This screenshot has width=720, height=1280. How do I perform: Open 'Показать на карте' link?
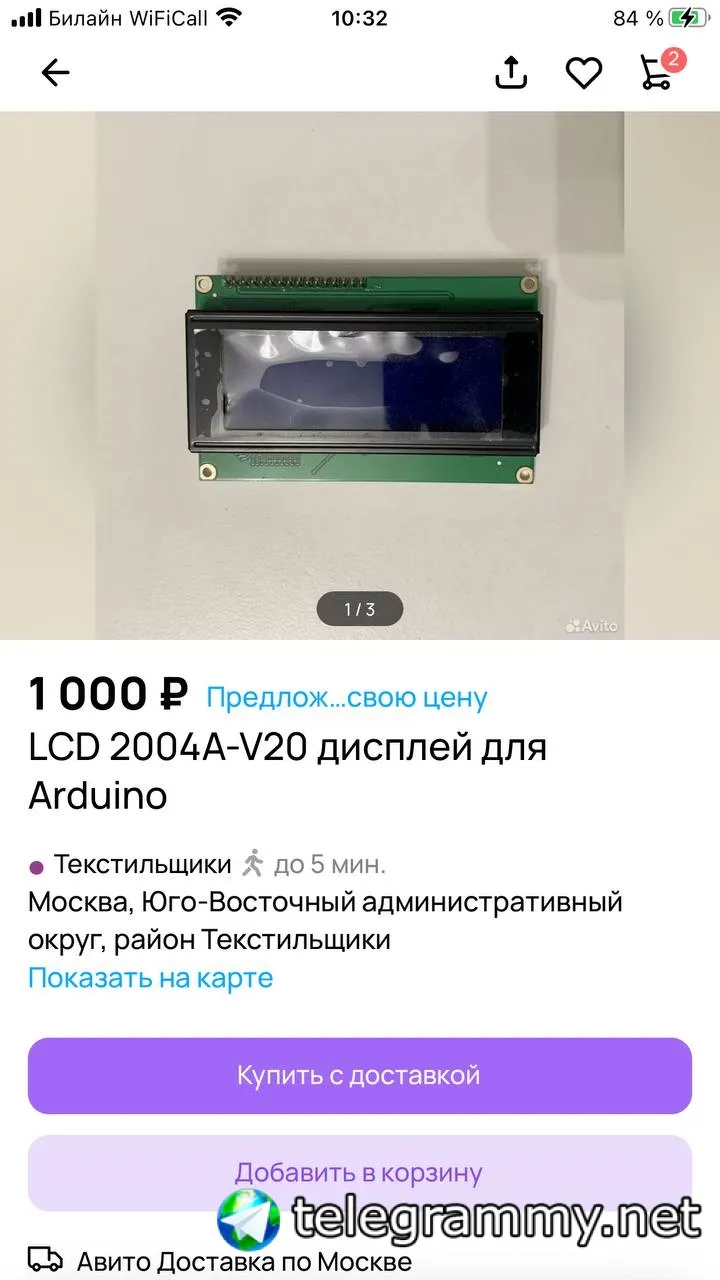coord(150,977)
